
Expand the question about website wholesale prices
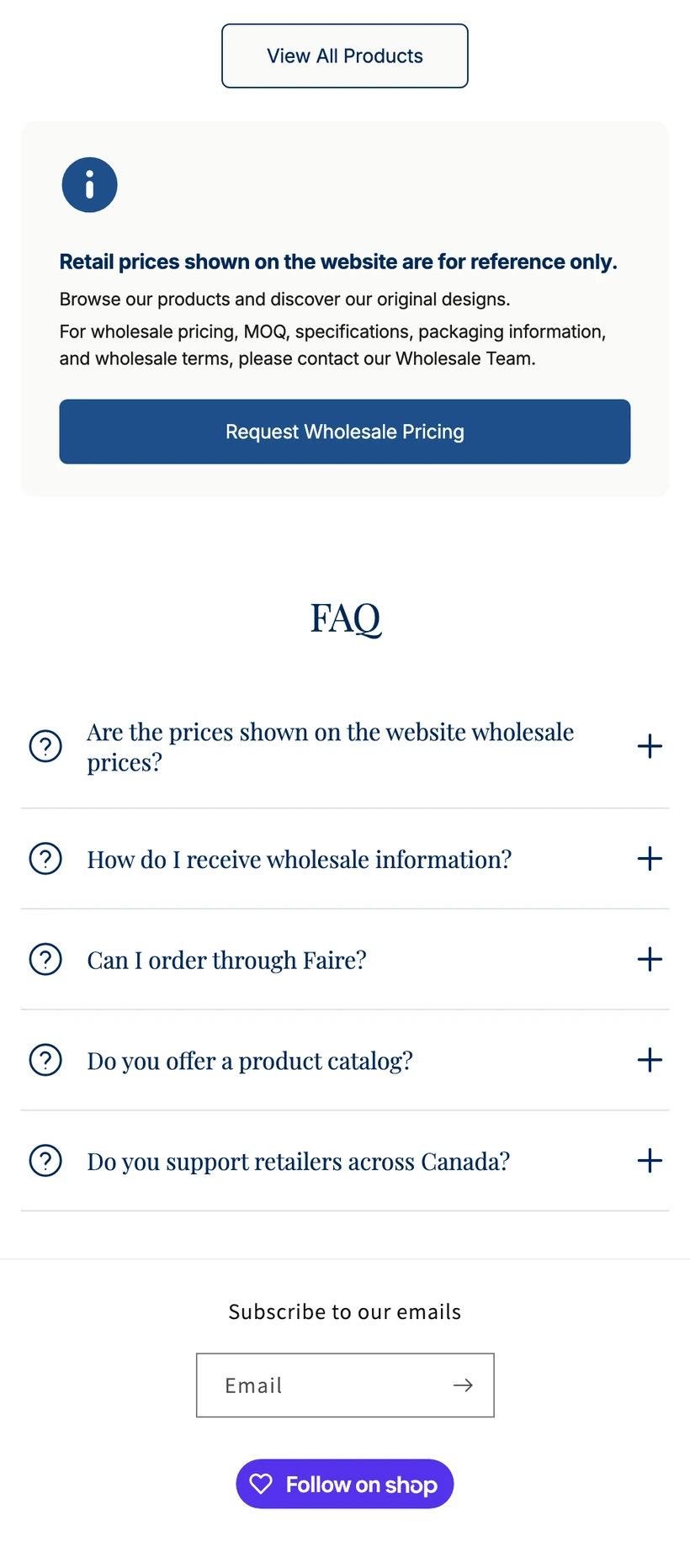point(345,746)
